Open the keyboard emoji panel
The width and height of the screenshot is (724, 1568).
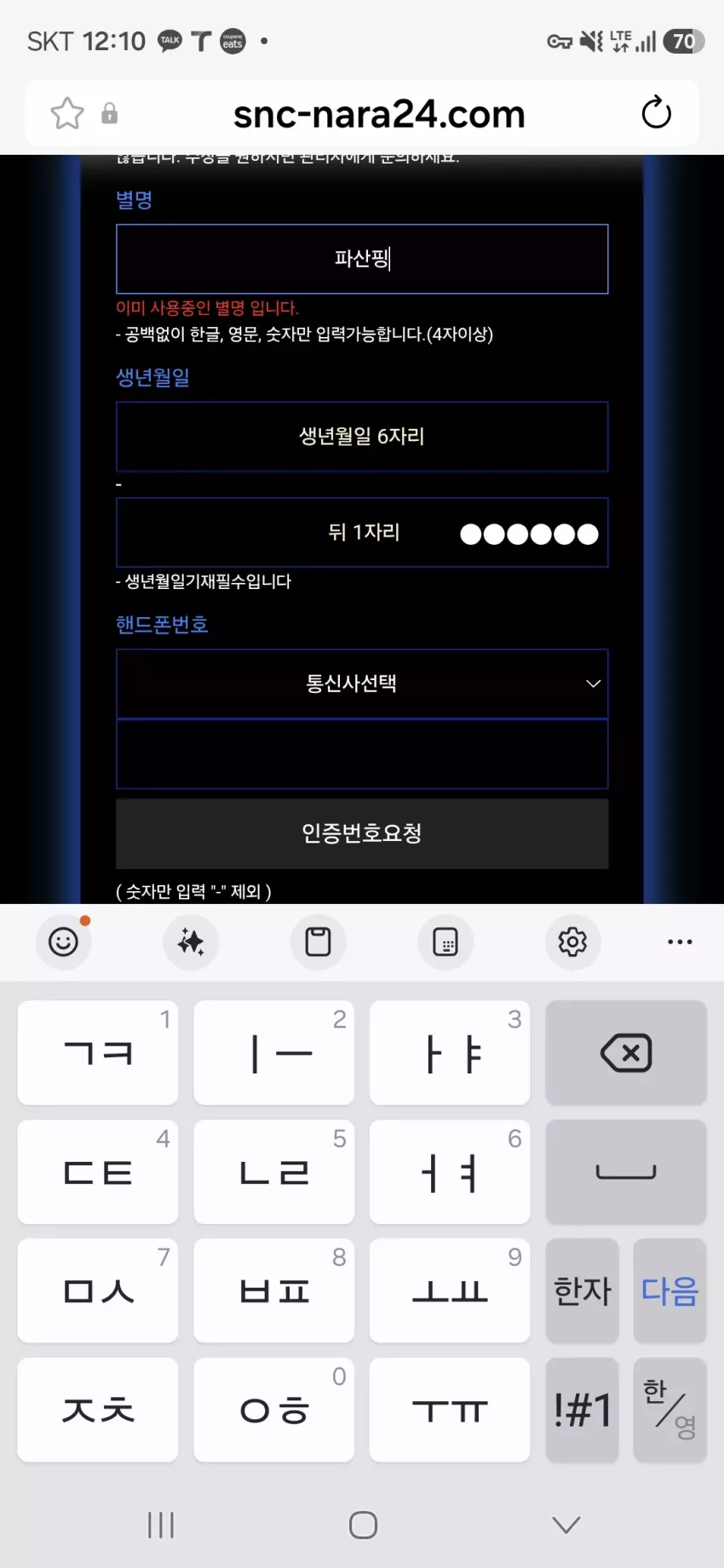[63, 941]
